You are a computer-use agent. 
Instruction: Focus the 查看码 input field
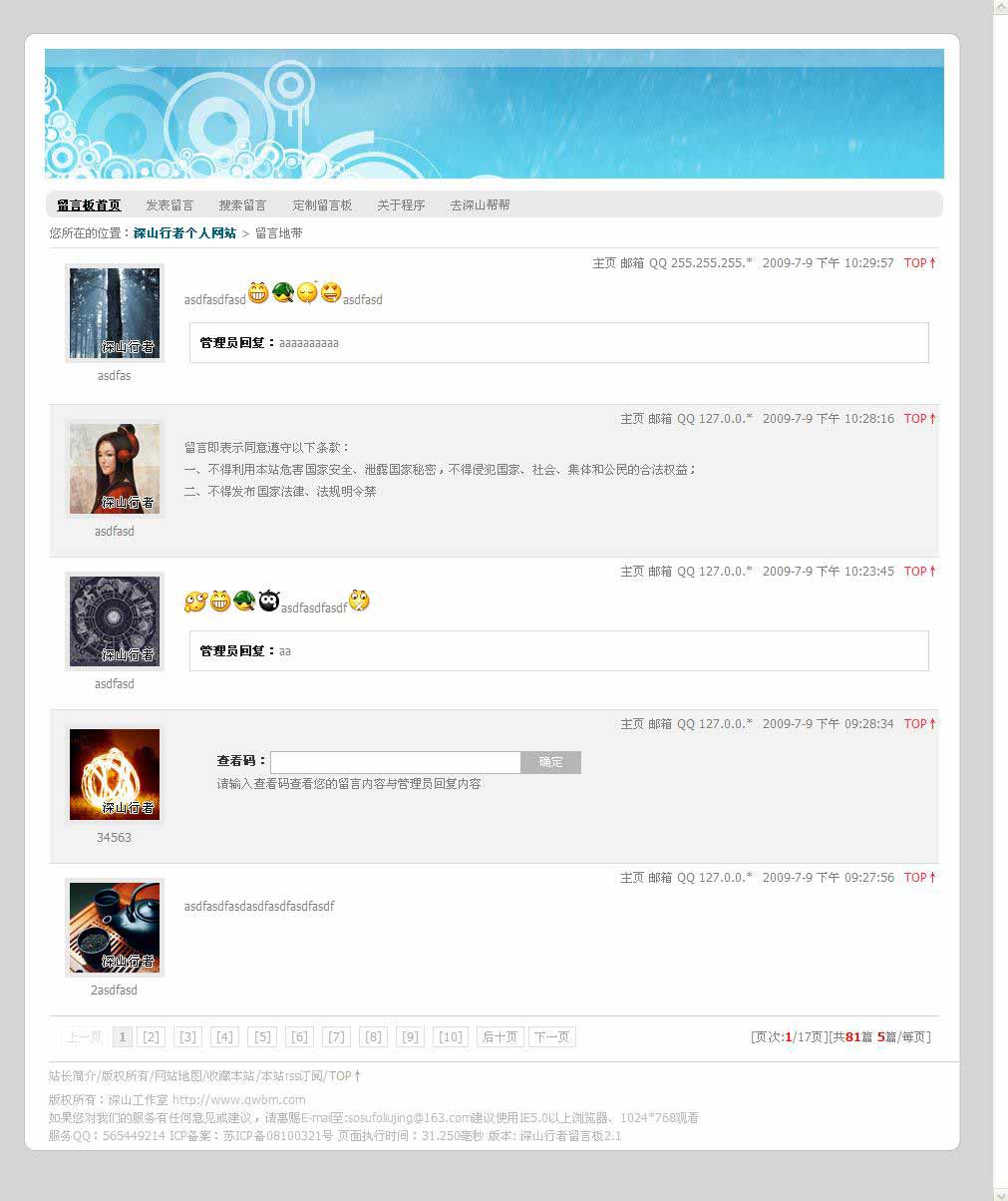point(395,762)
